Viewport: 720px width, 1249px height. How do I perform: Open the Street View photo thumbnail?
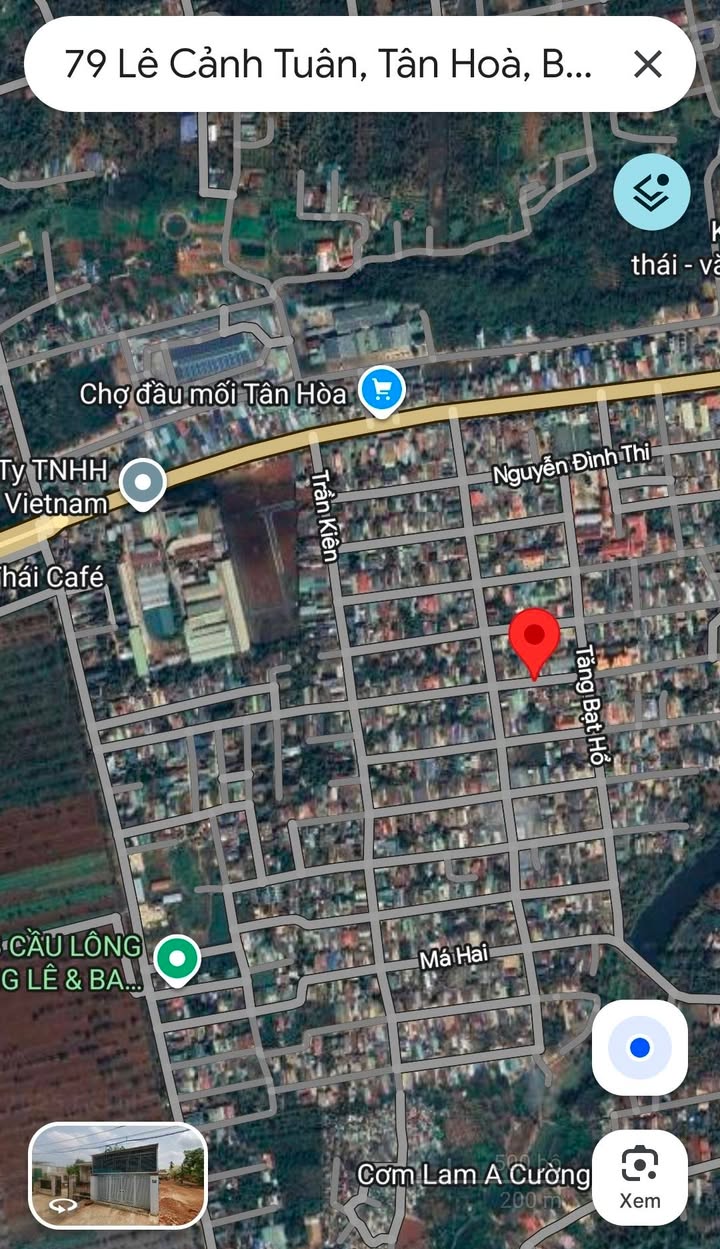pos(118,1175)
